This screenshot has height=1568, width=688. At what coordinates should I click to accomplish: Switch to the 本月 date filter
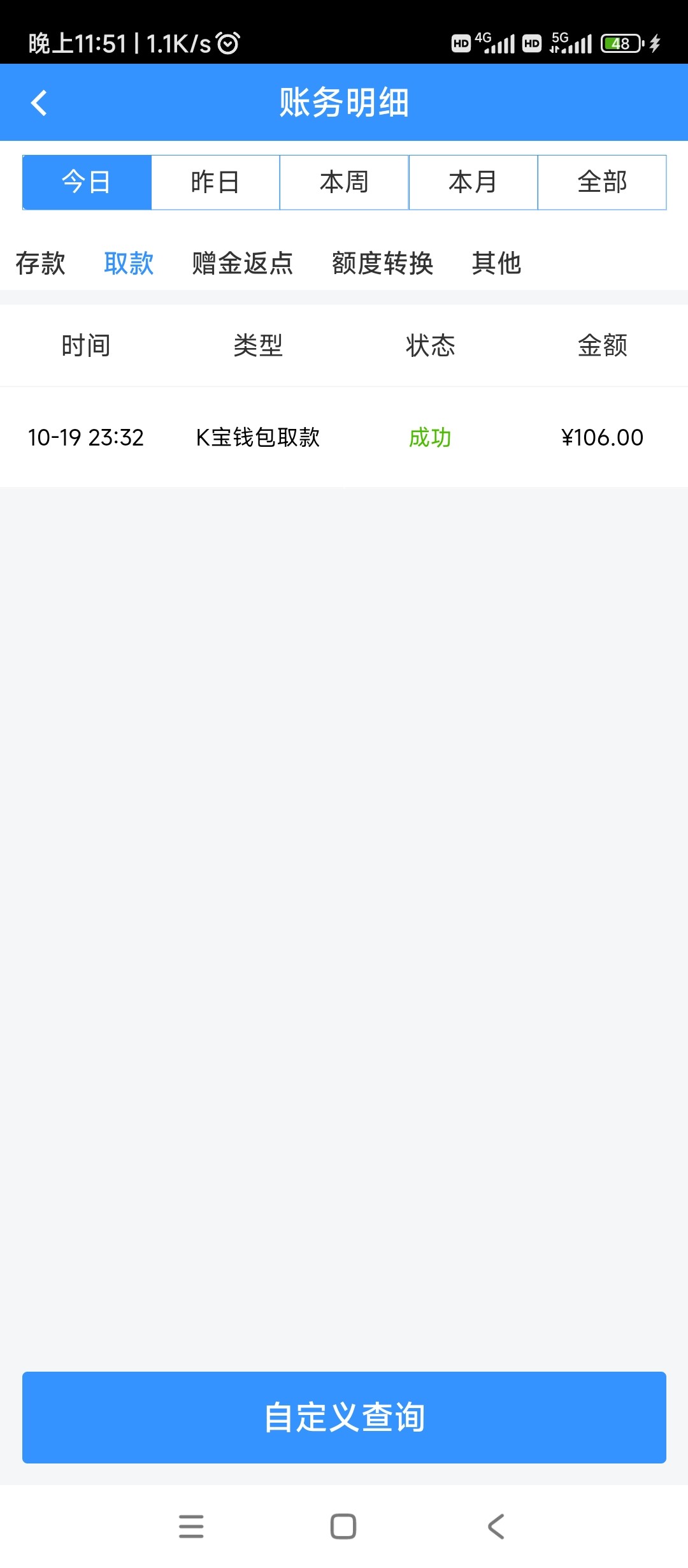tap(473, 182)
